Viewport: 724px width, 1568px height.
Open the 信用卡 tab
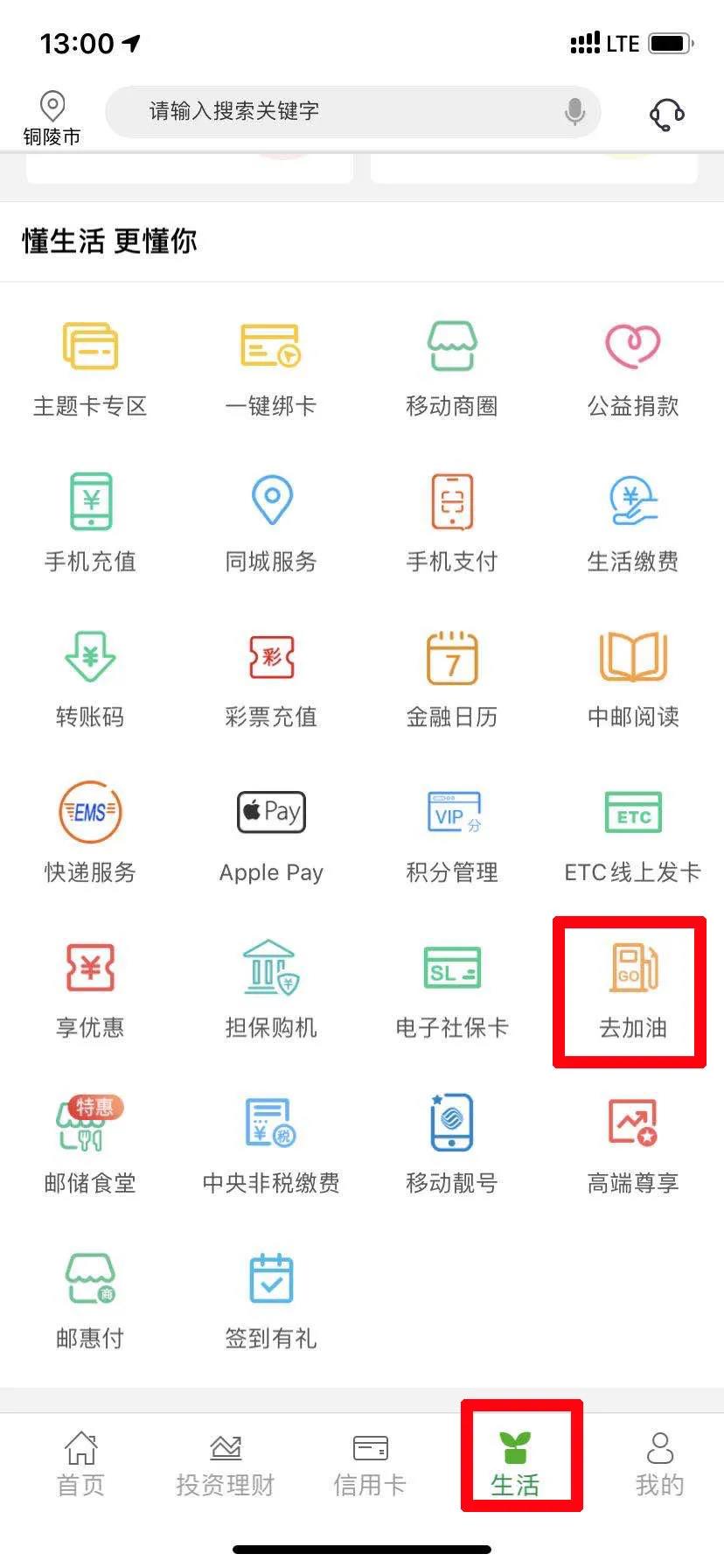coord(370,1463)
